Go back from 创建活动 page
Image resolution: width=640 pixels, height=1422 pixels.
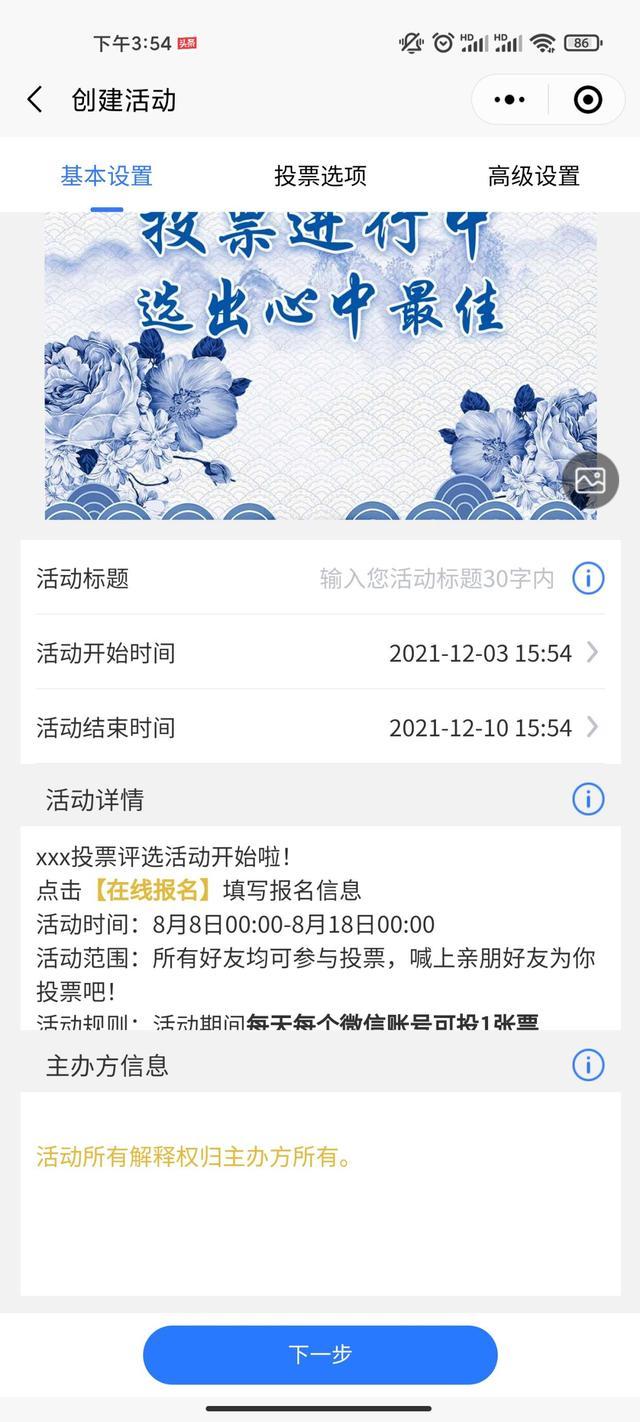[x=35, y=100]
